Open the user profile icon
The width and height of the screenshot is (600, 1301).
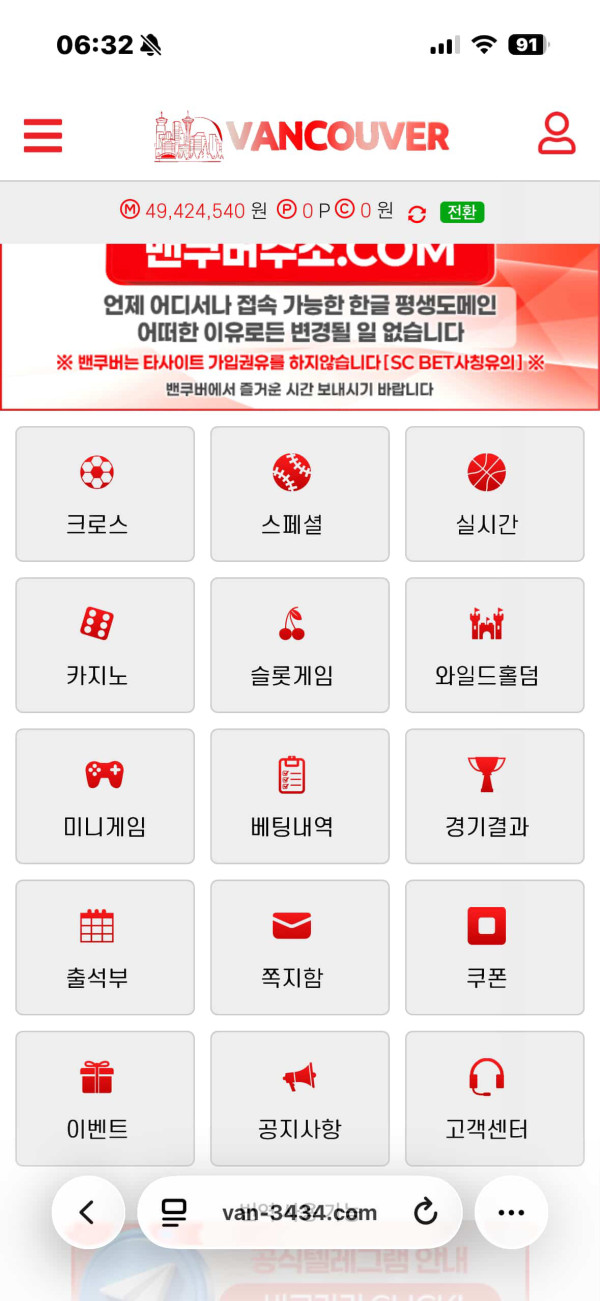coord(557,134)
